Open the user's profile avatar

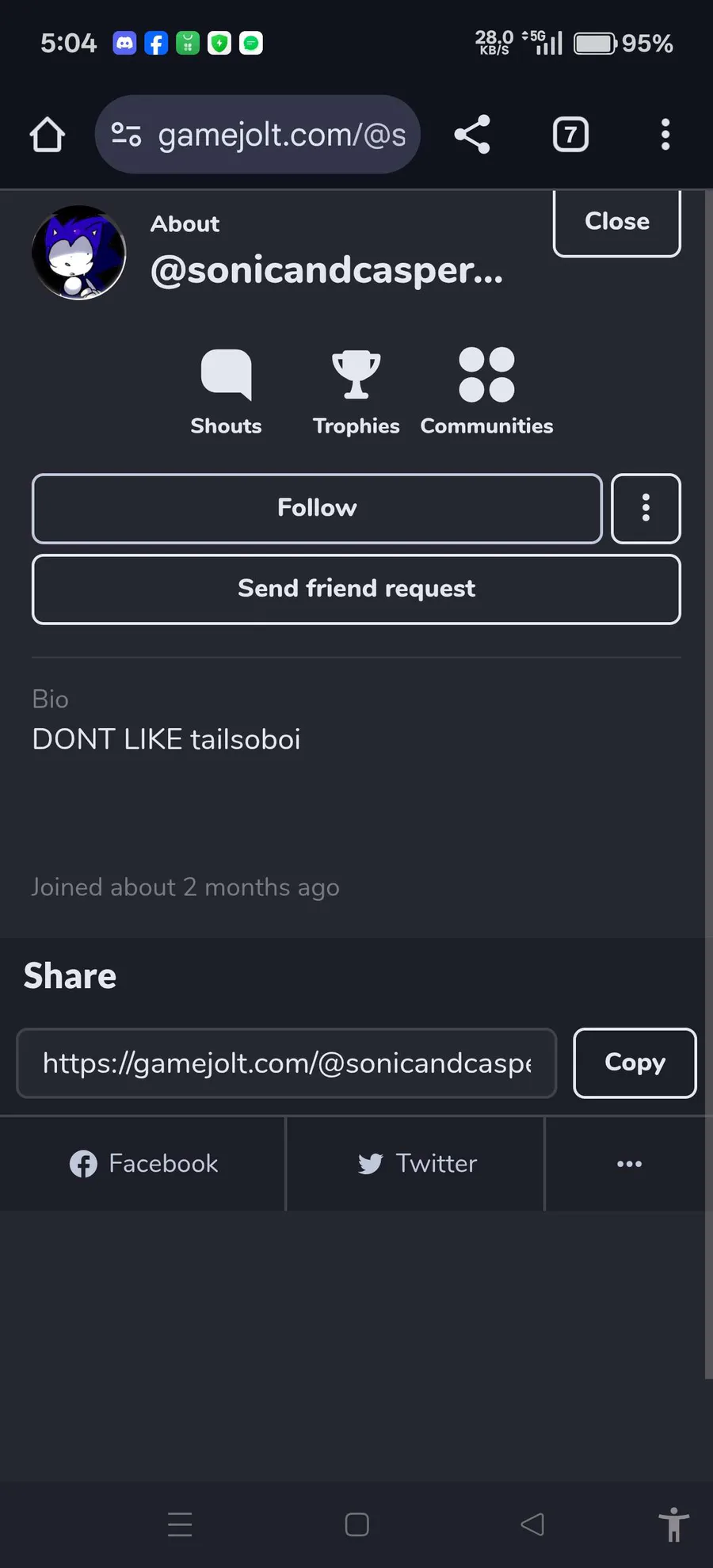point(78,253)
